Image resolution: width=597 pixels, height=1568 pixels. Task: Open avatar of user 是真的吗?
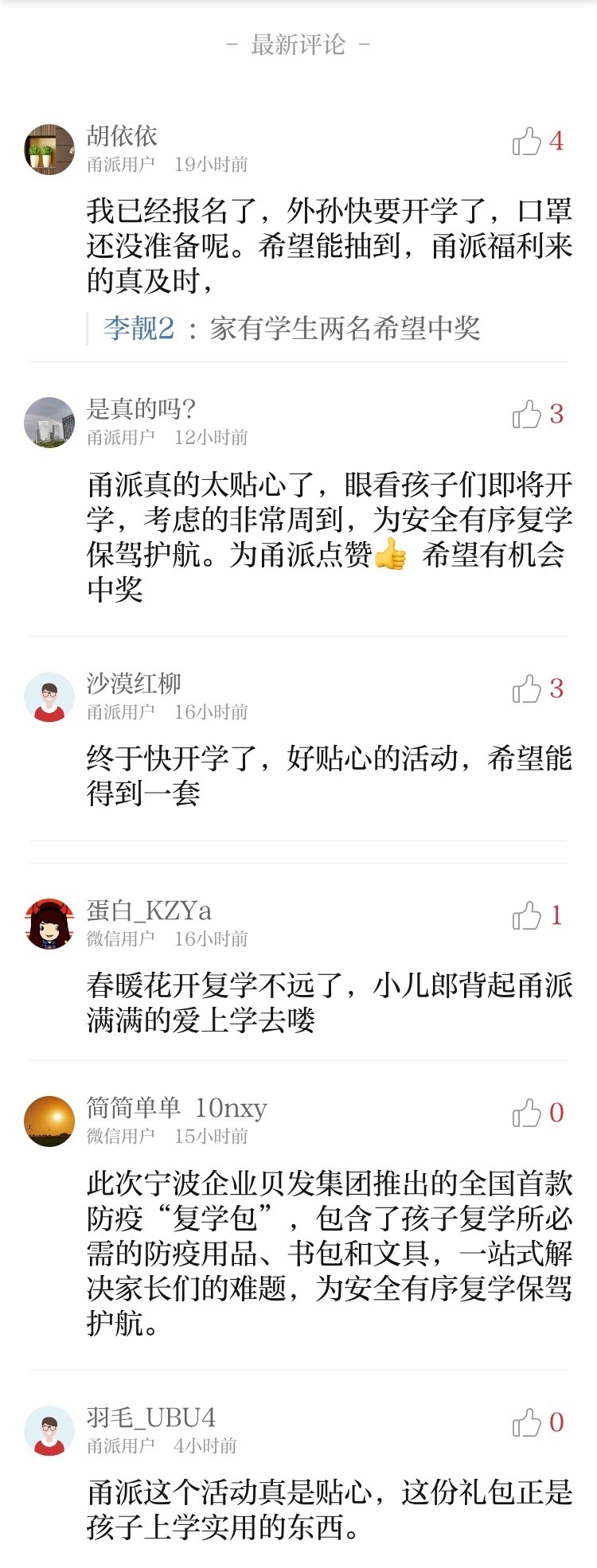[x=49, y=423]
